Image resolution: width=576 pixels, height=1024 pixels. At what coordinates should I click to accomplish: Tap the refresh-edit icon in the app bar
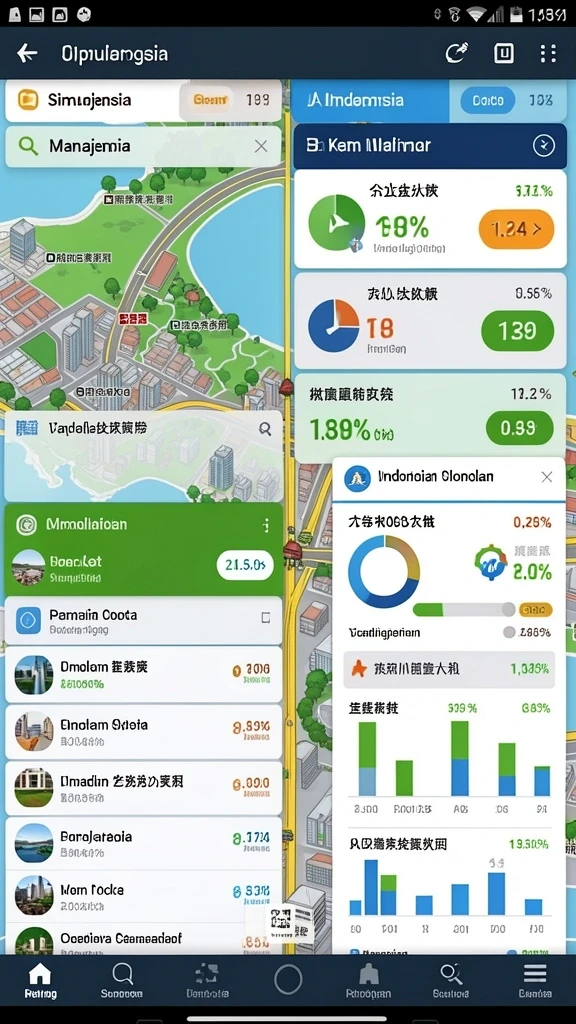[x=456, y=54]
